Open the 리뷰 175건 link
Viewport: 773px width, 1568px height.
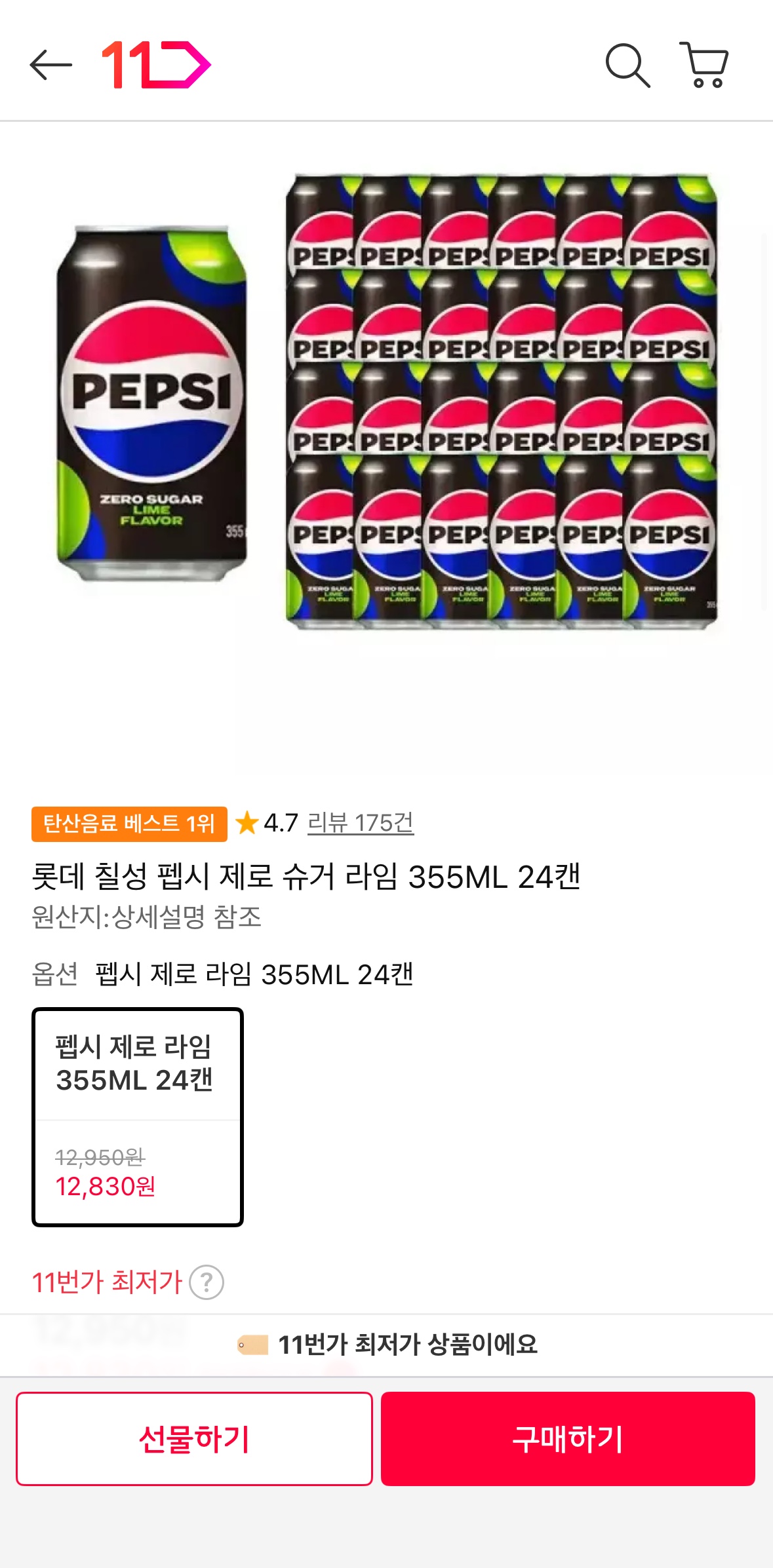361,822
